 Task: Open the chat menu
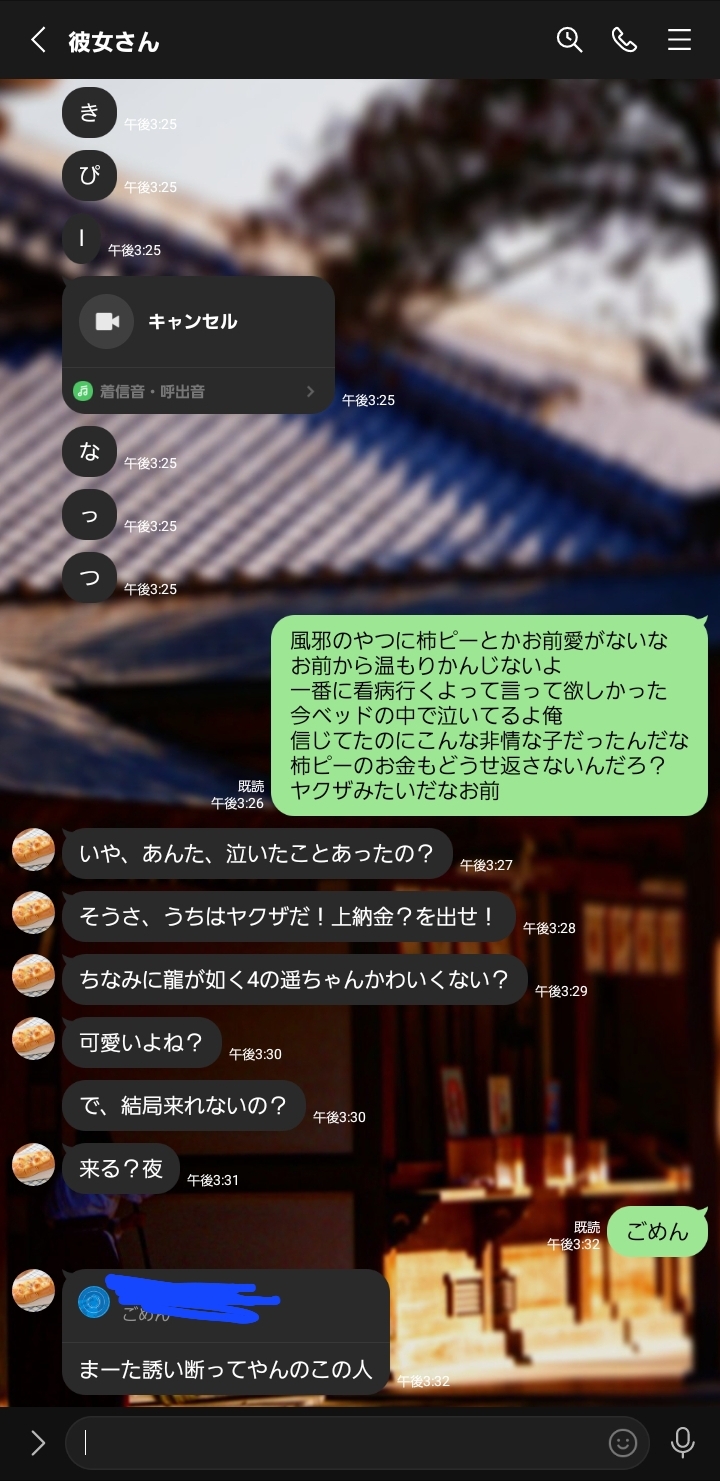[679, 40]
